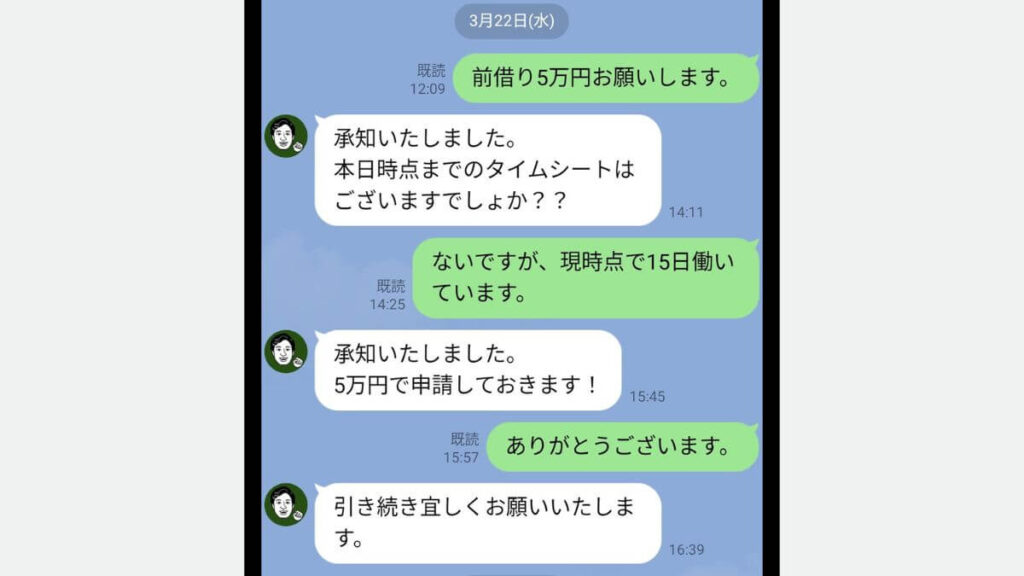Open sender's avatar beside the 5万円で申請 message
Viewport: 1024px width, 576px height.
point(286,352)
